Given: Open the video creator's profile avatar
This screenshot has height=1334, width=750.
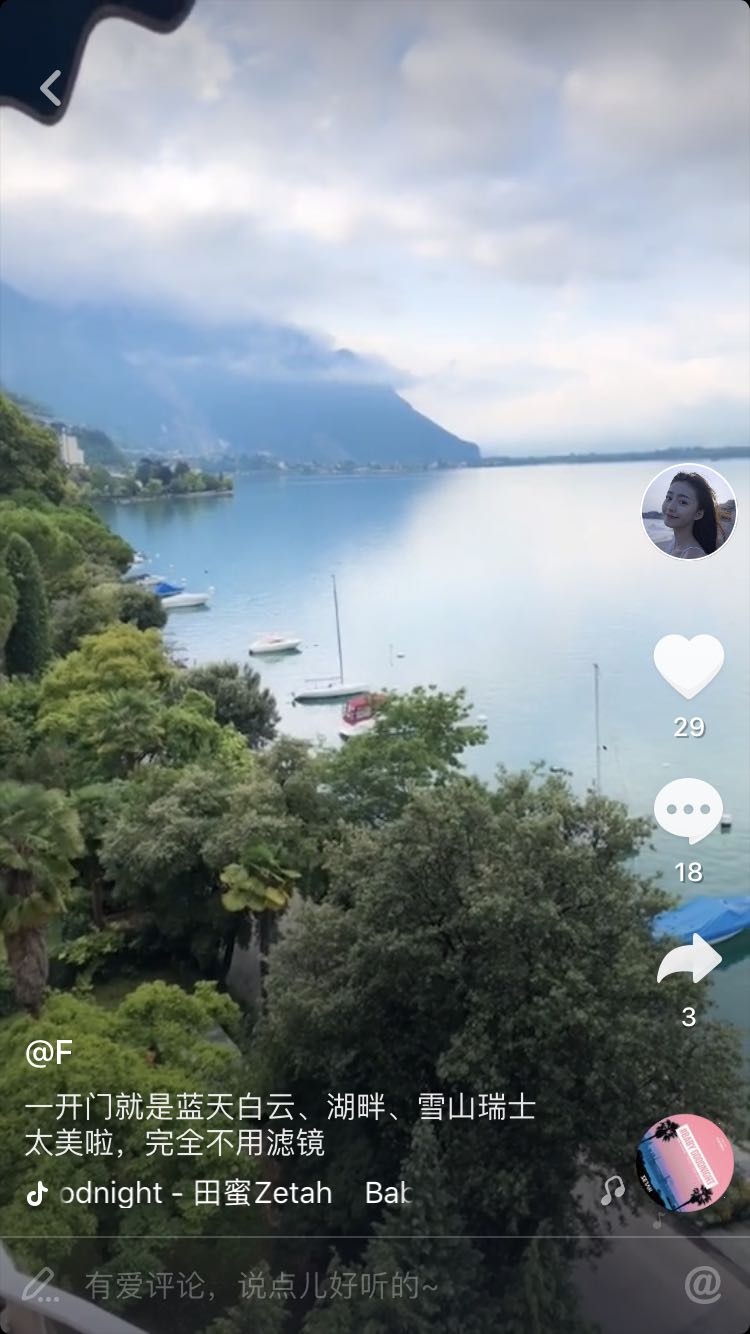Looking at the screenshot, I should (x=689, y=511).
